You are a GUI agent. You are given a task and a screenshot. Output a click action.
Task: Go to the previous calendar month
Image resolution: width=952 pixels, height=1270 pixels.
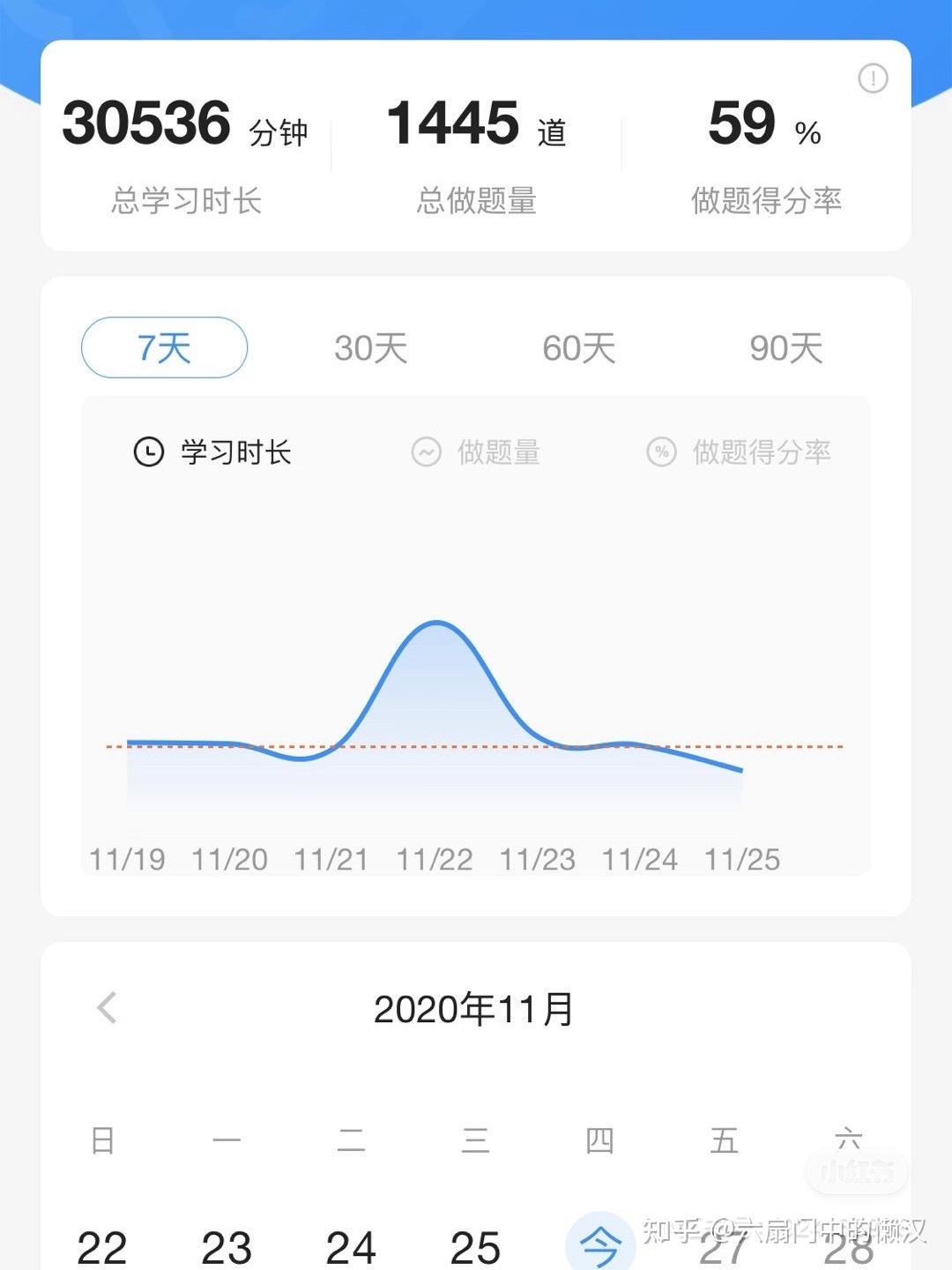pyautogui.click(x=107, y=1007)
